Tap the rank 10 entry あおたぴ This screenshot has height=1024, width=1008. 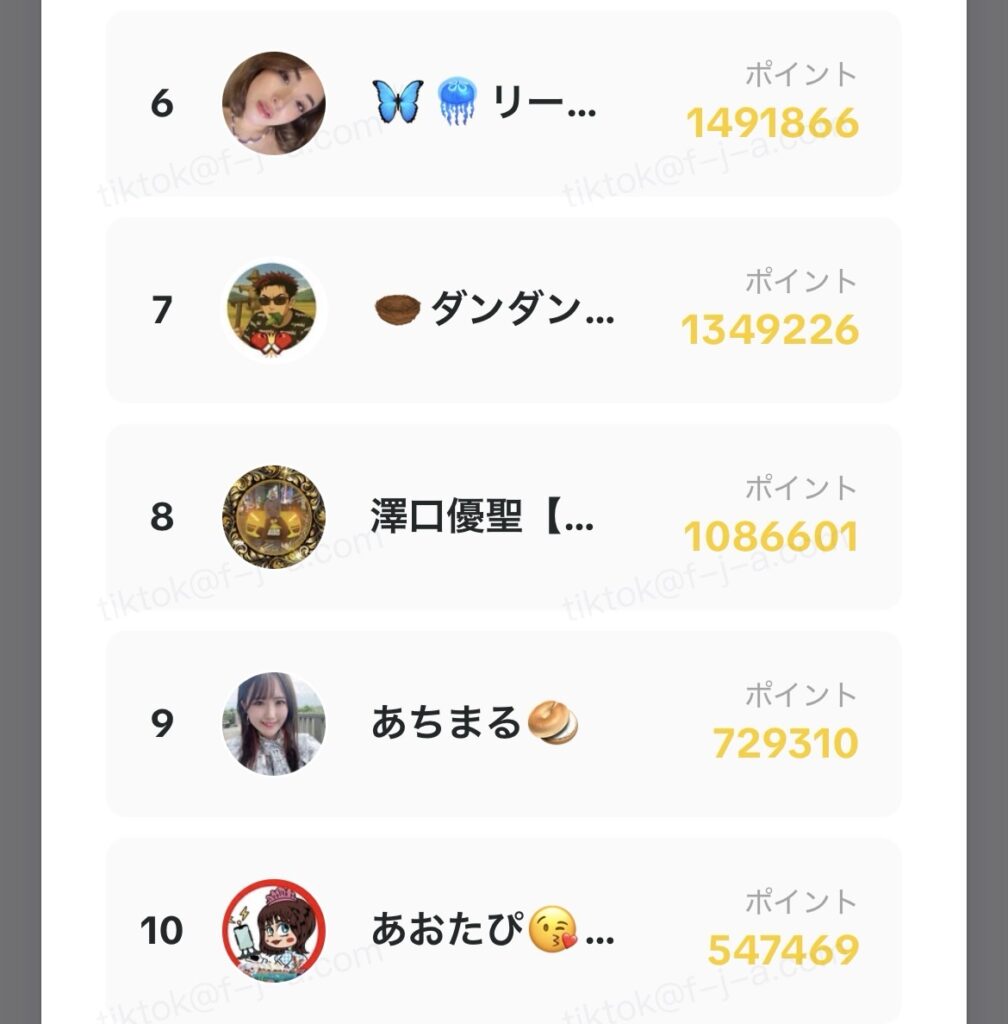(503, 931)
